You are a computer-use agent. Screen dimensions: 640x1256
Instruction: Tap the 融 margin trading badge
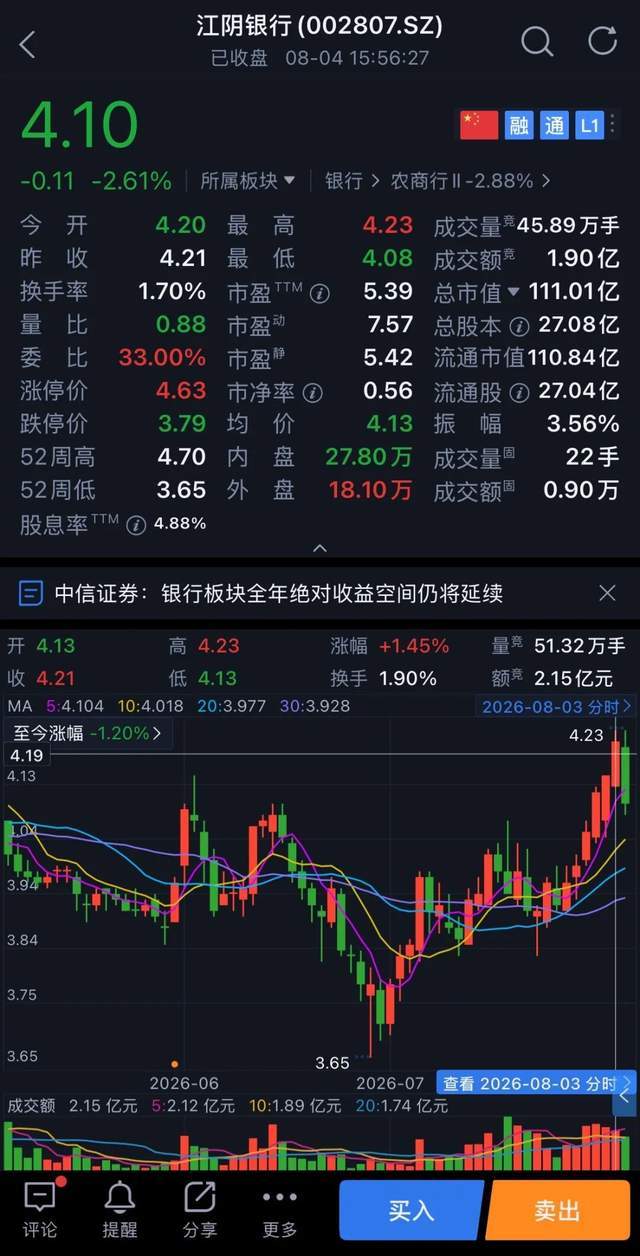519,125
